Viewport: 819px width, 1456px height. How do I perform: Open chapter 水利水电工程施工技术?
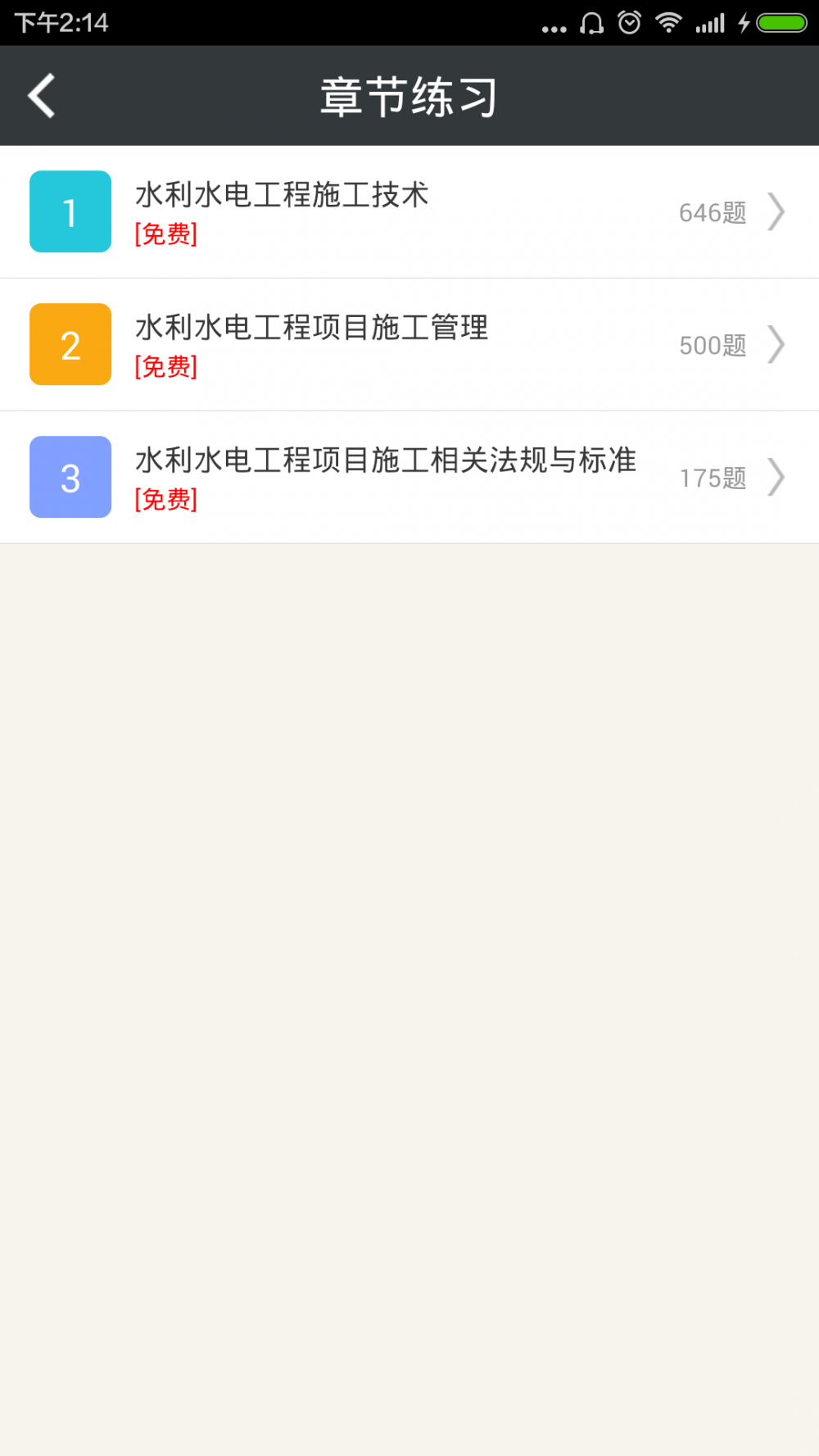point(409,212)
